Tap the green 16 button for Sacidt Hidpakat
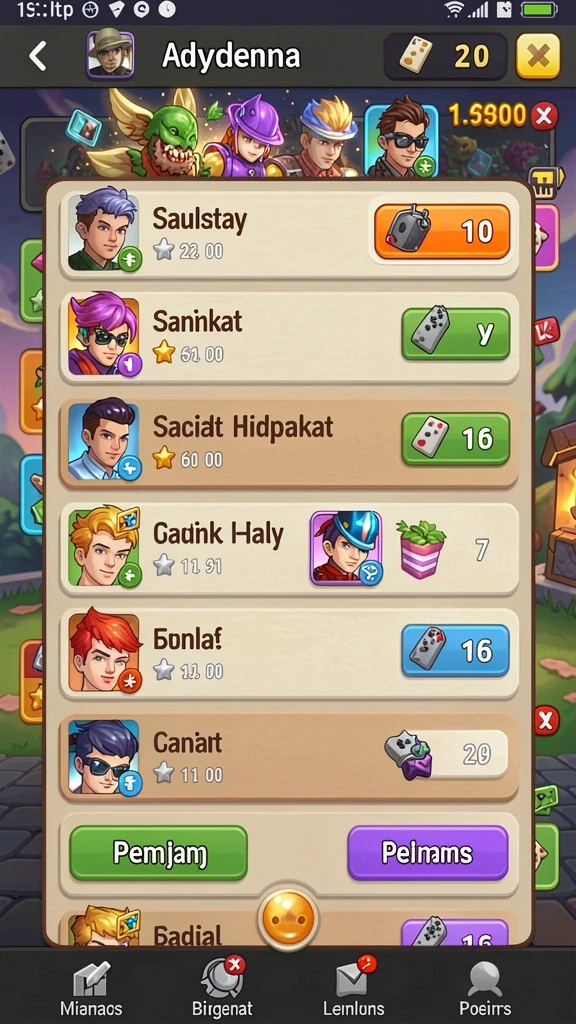The image size is (576, 1024). click(x=455, y=438)
